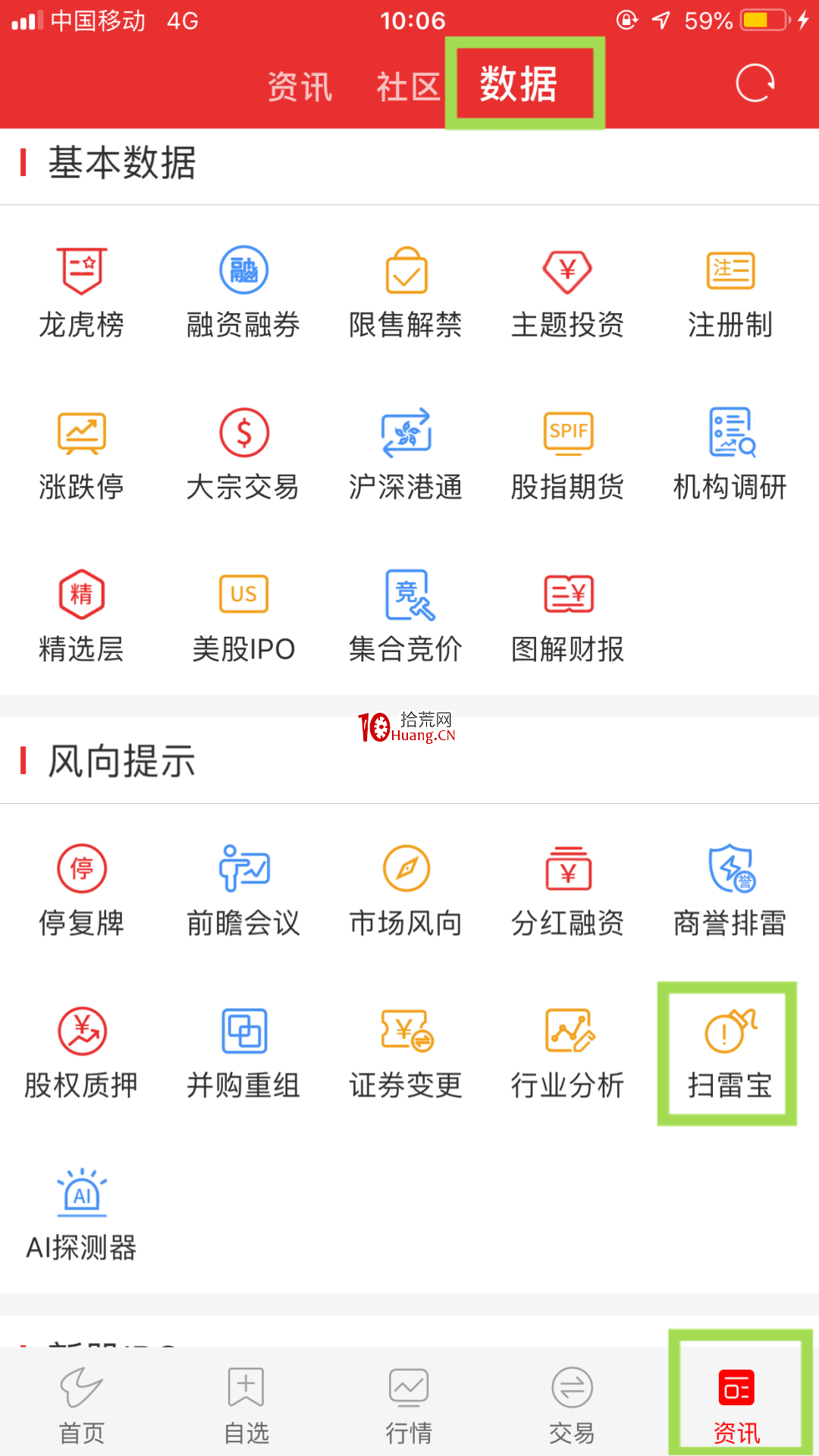Switch to the 交易 bottom tab
Screen dimensions: 819x1456
(x=572, y=1406)
